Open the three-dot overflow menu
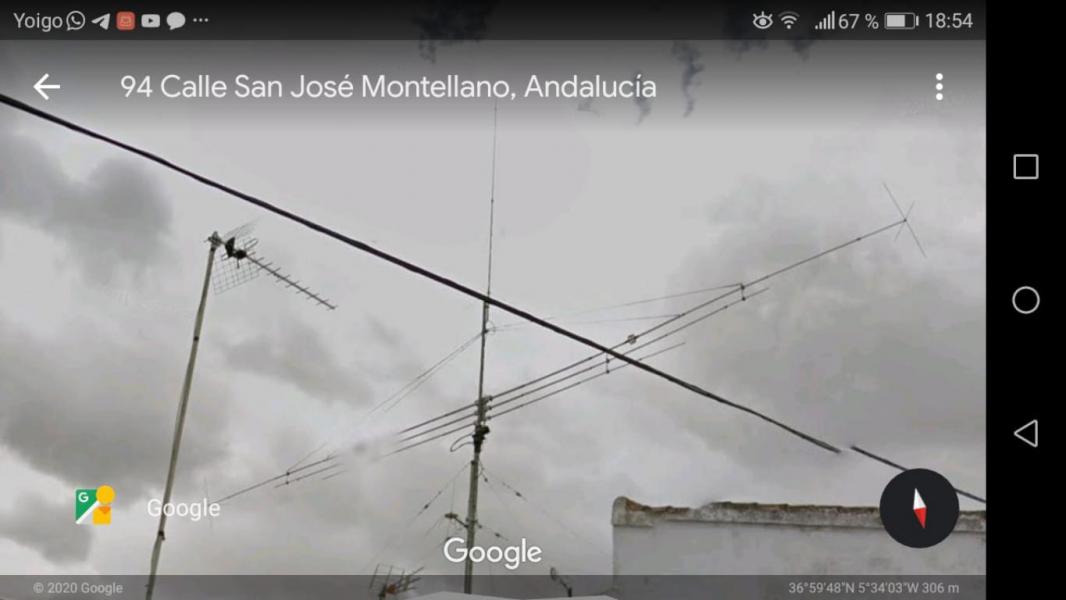1066x600 pixels. [x=938, y=87]
